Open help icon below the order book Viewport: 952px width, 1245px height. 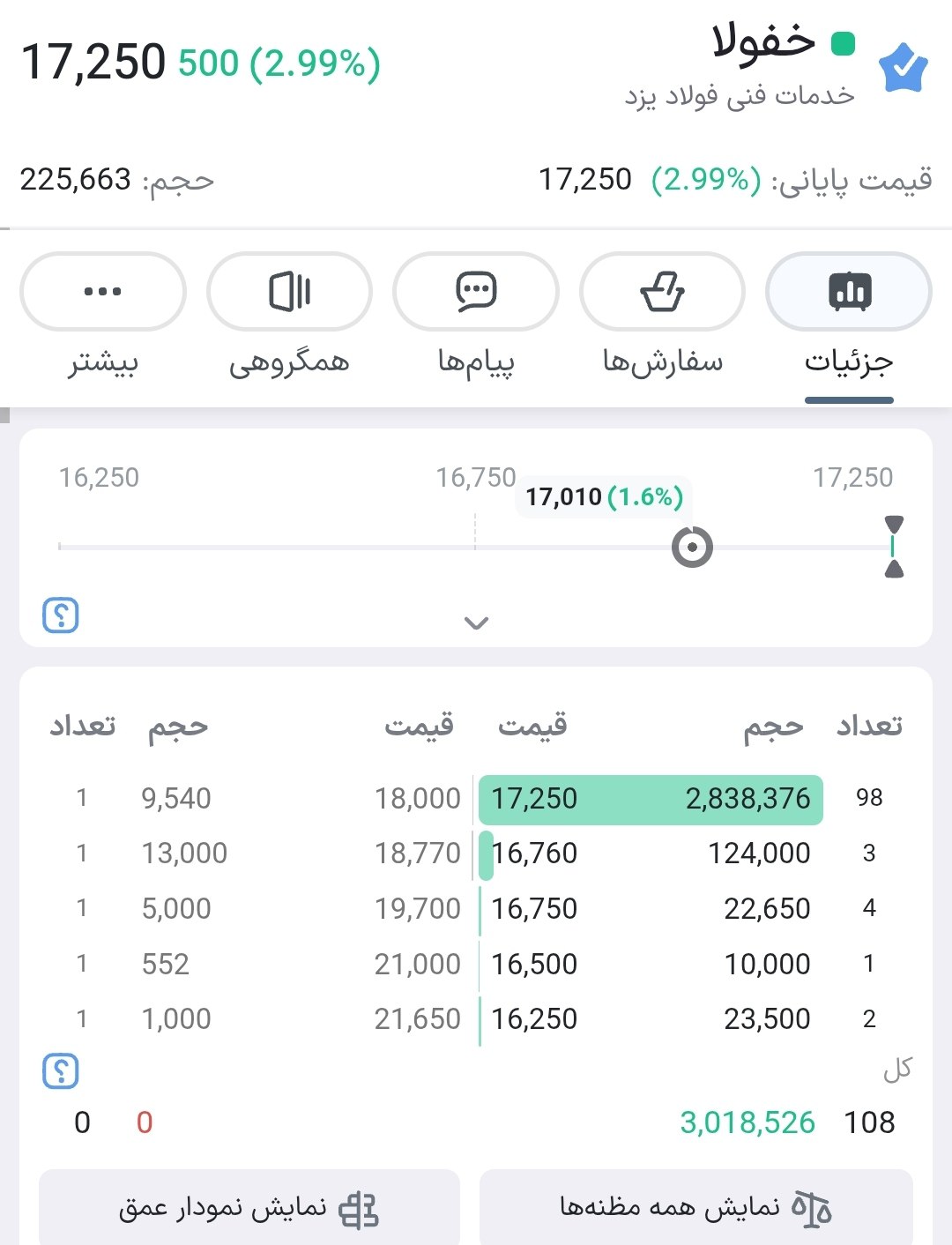pyautogui.click(x=61, y=1071)
